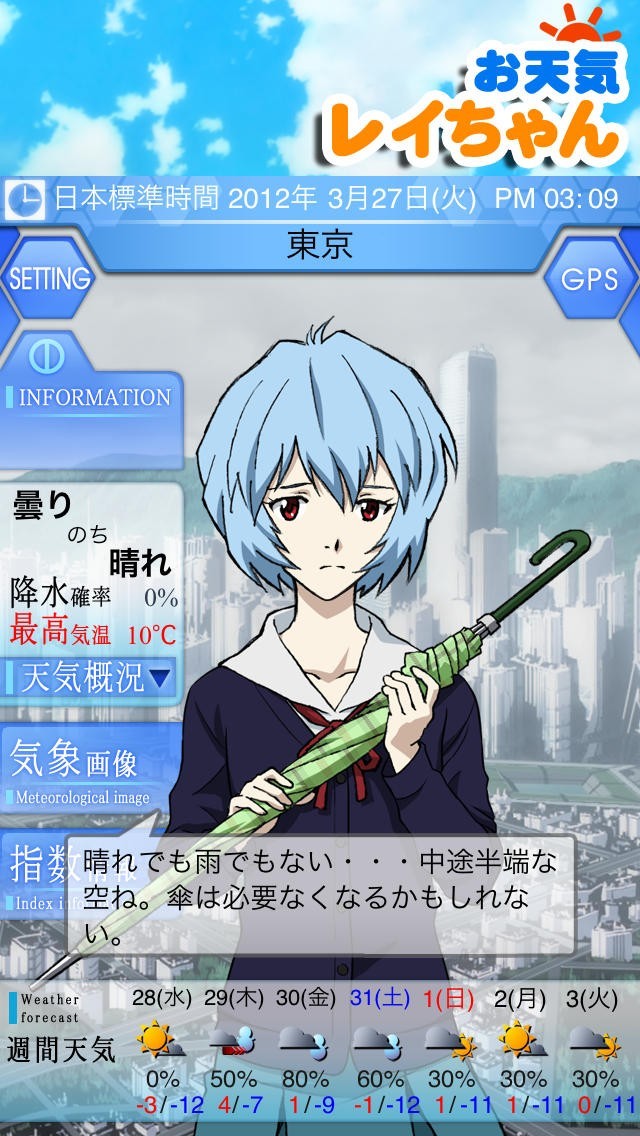
Task: Tap the GPS hexagon button
Action: point(589,279)
